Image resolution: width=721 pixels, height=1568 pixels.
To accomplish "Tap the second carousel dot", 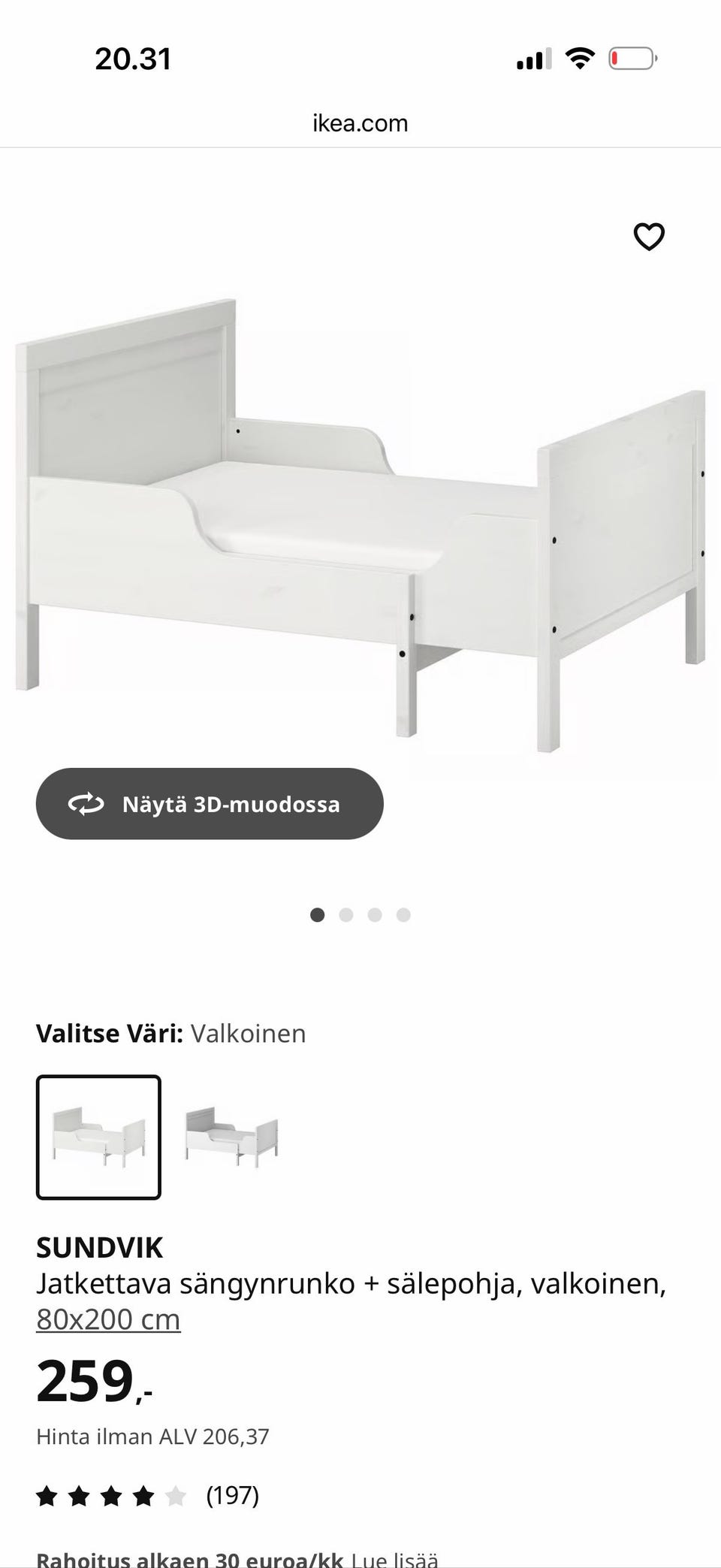I will pos(346,914).
